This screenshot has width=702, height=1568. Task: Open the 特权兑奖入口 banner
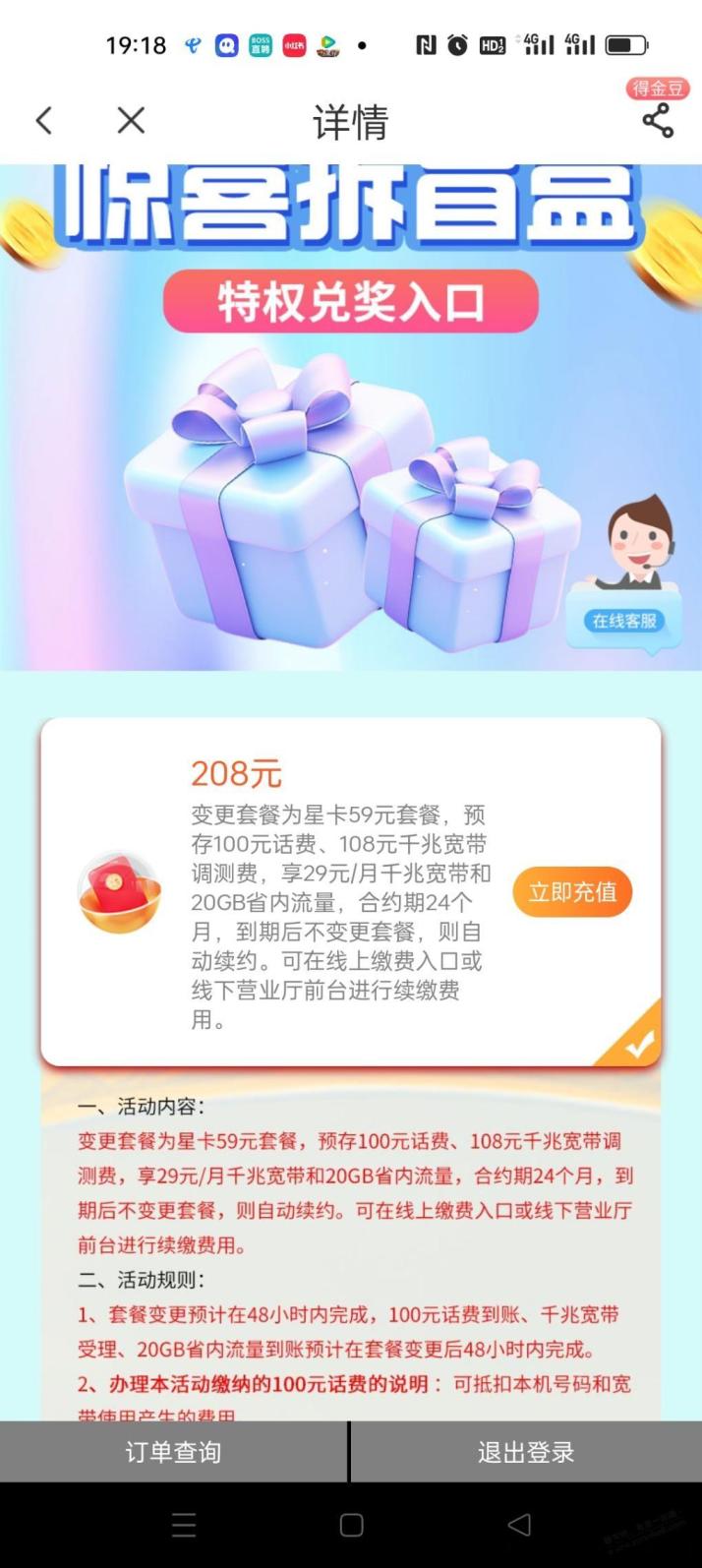pos(351,302)
